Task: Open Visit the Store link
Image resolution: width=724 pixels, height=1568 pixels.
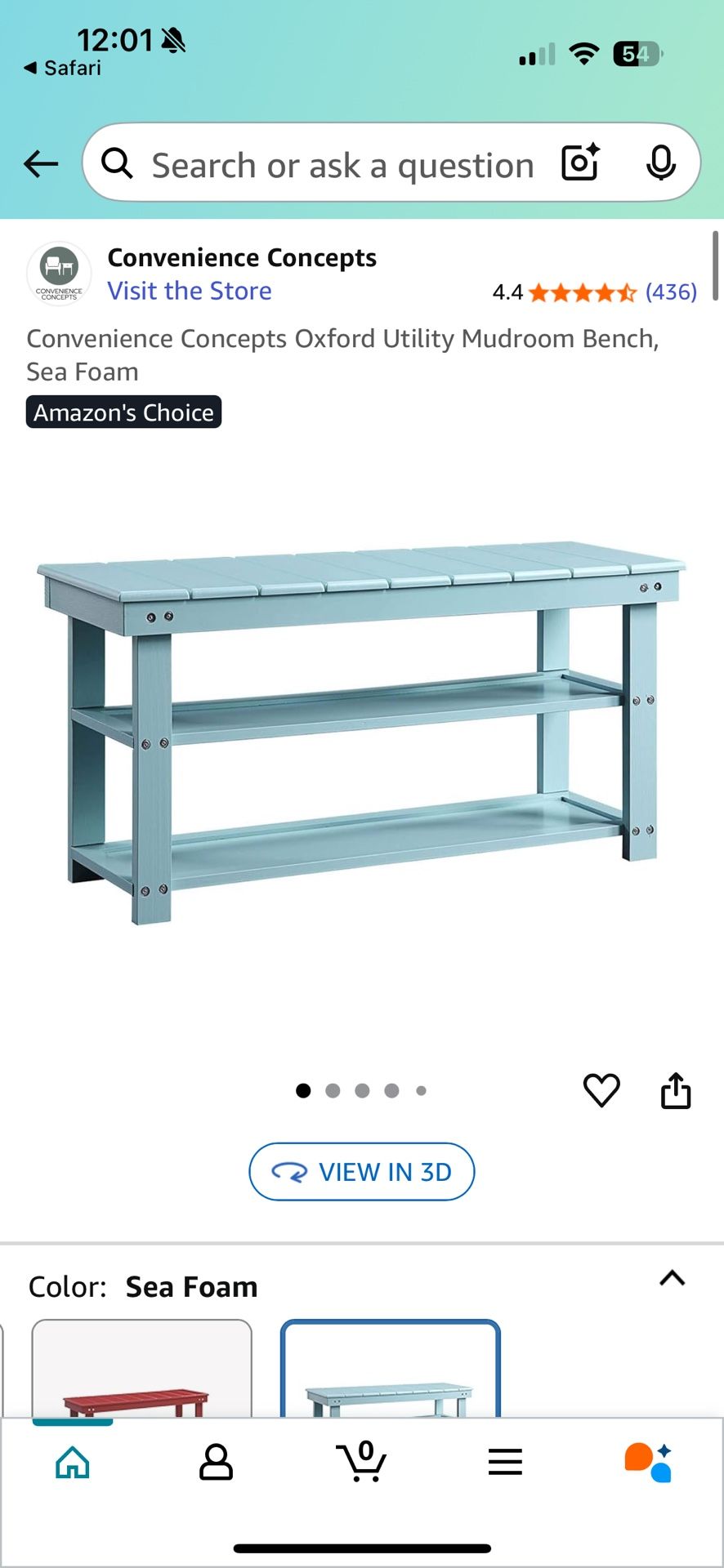Action: click(x=190, y=291)
